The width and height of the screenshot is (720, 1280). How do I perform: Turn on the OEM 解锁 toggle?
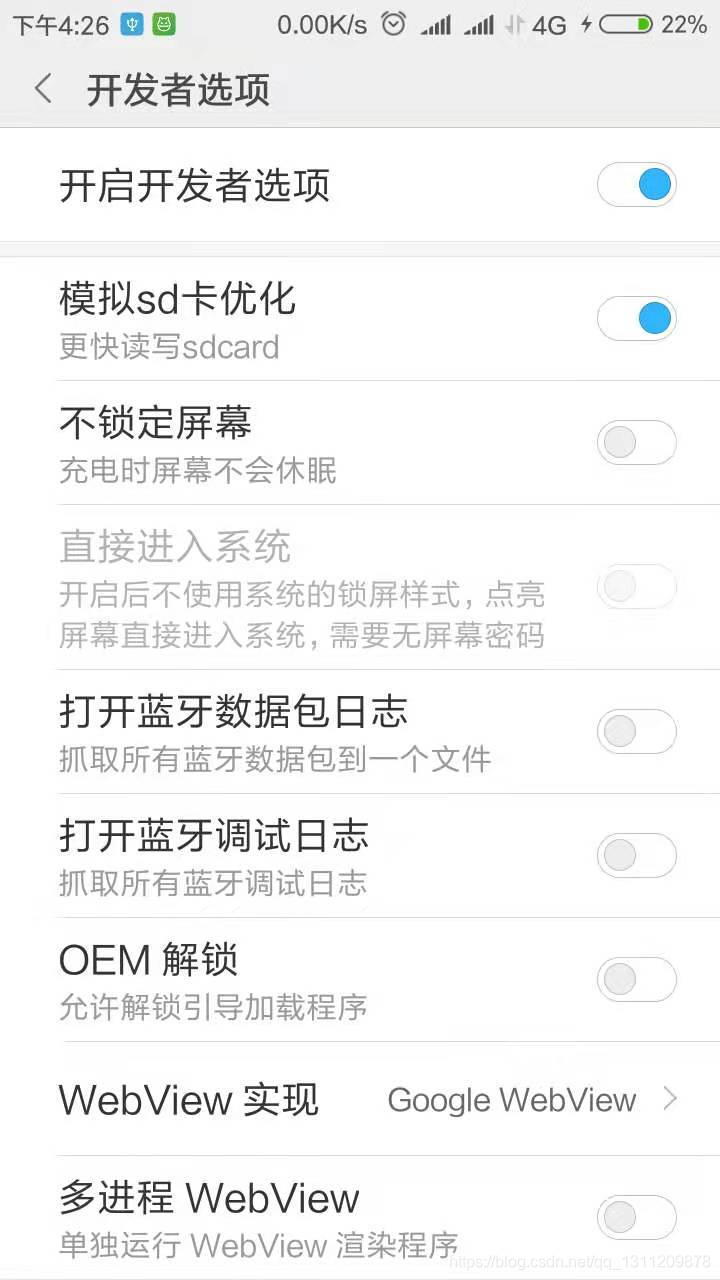click(637, 979)
